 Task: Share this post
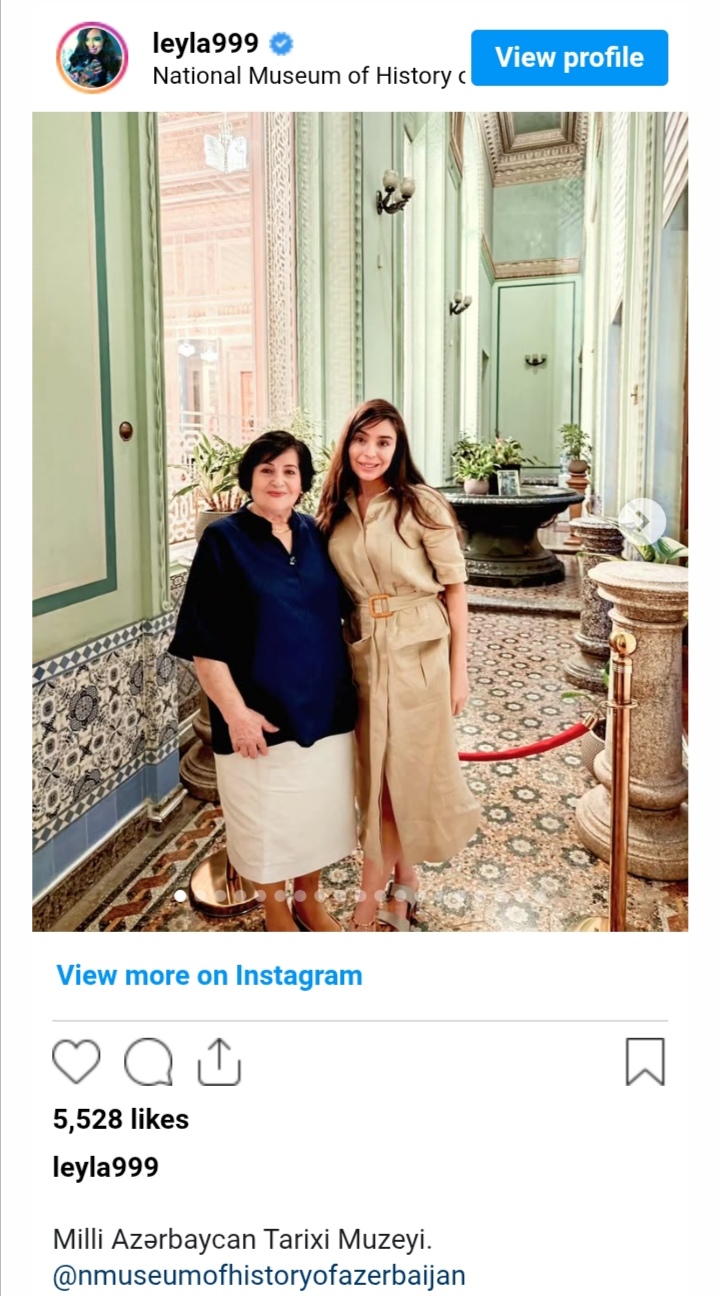pyautogui.click(x=219, y=1062)
